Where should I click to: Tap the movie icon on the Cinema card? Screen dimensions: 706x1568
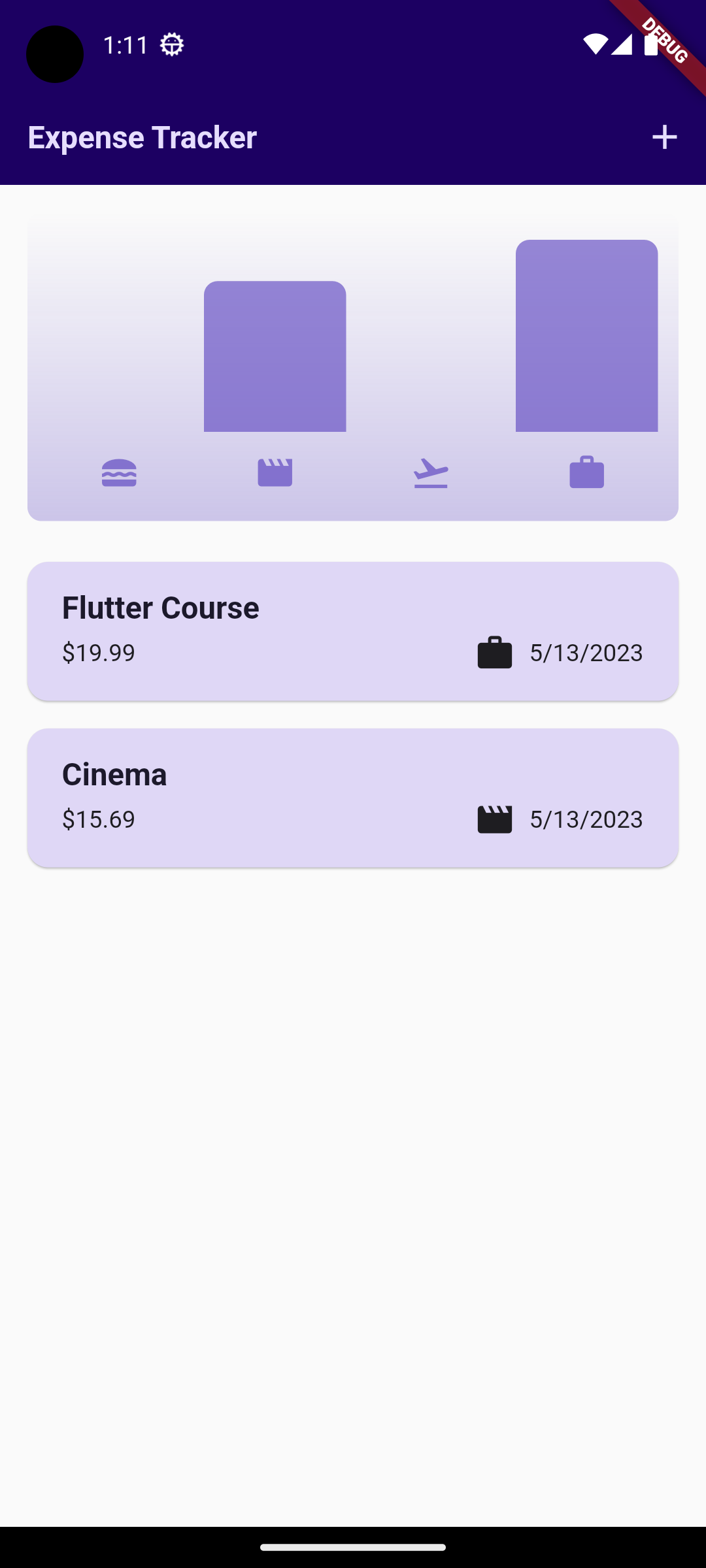495,820
